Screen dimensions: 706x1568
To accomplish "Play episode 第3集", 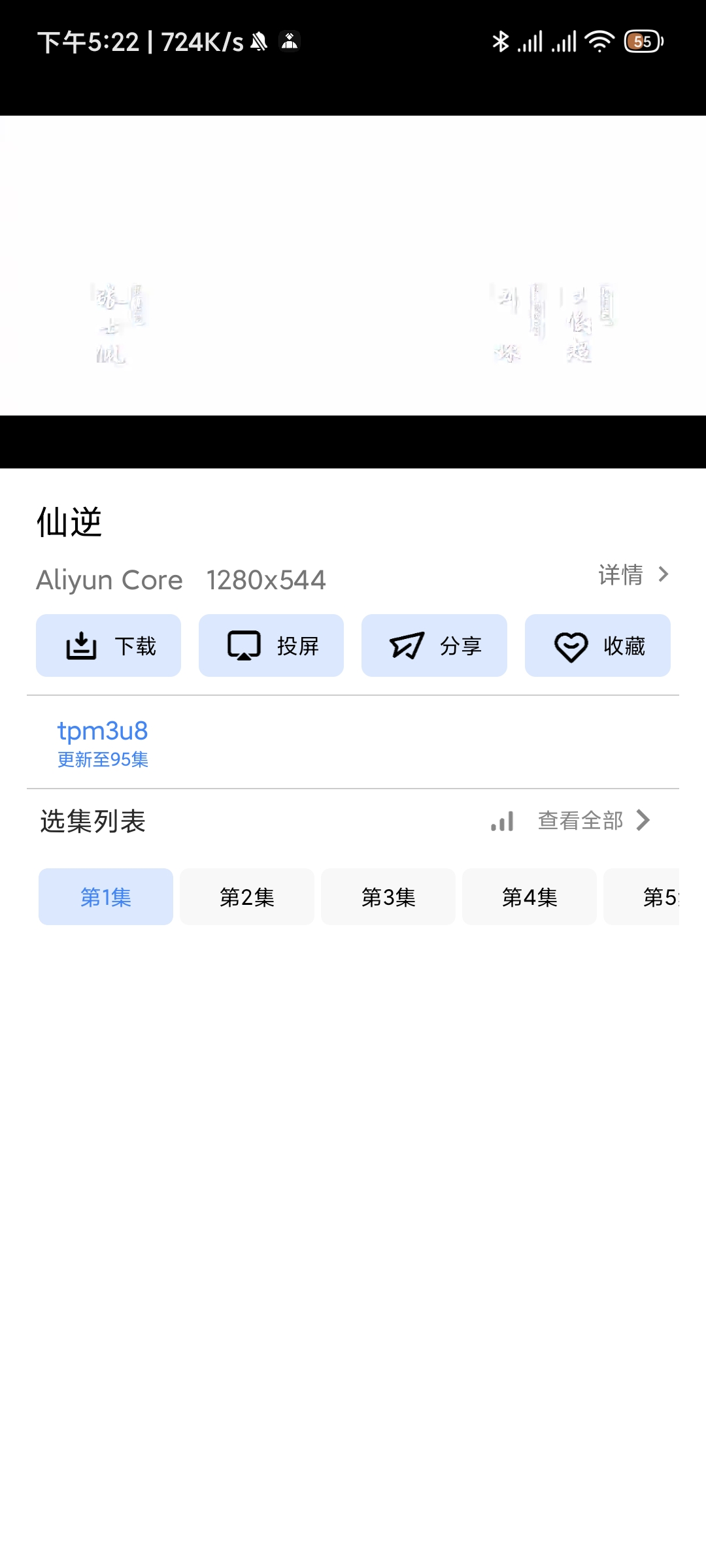I will pos(388,896).
